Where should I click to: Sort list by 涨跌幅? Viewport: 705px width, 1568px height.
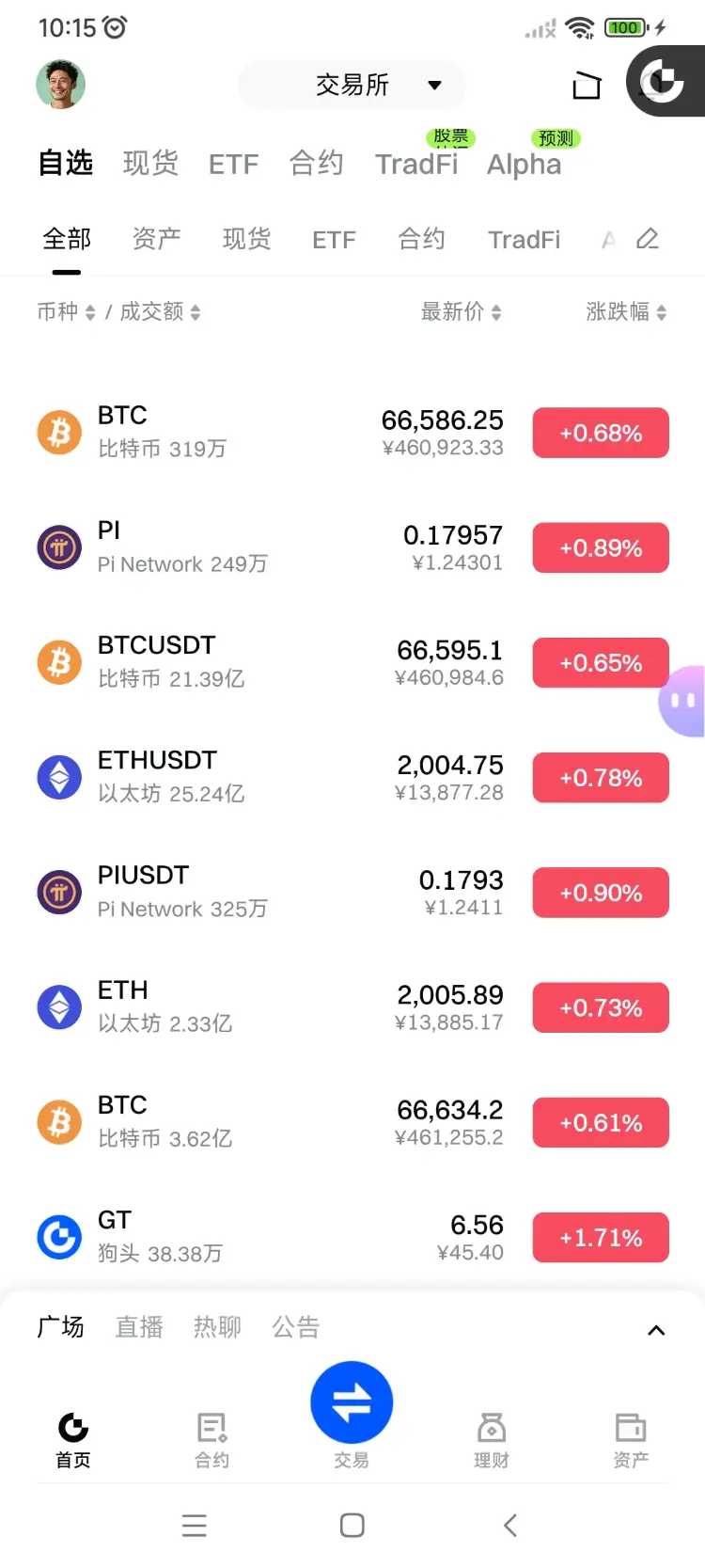point(626,312)
